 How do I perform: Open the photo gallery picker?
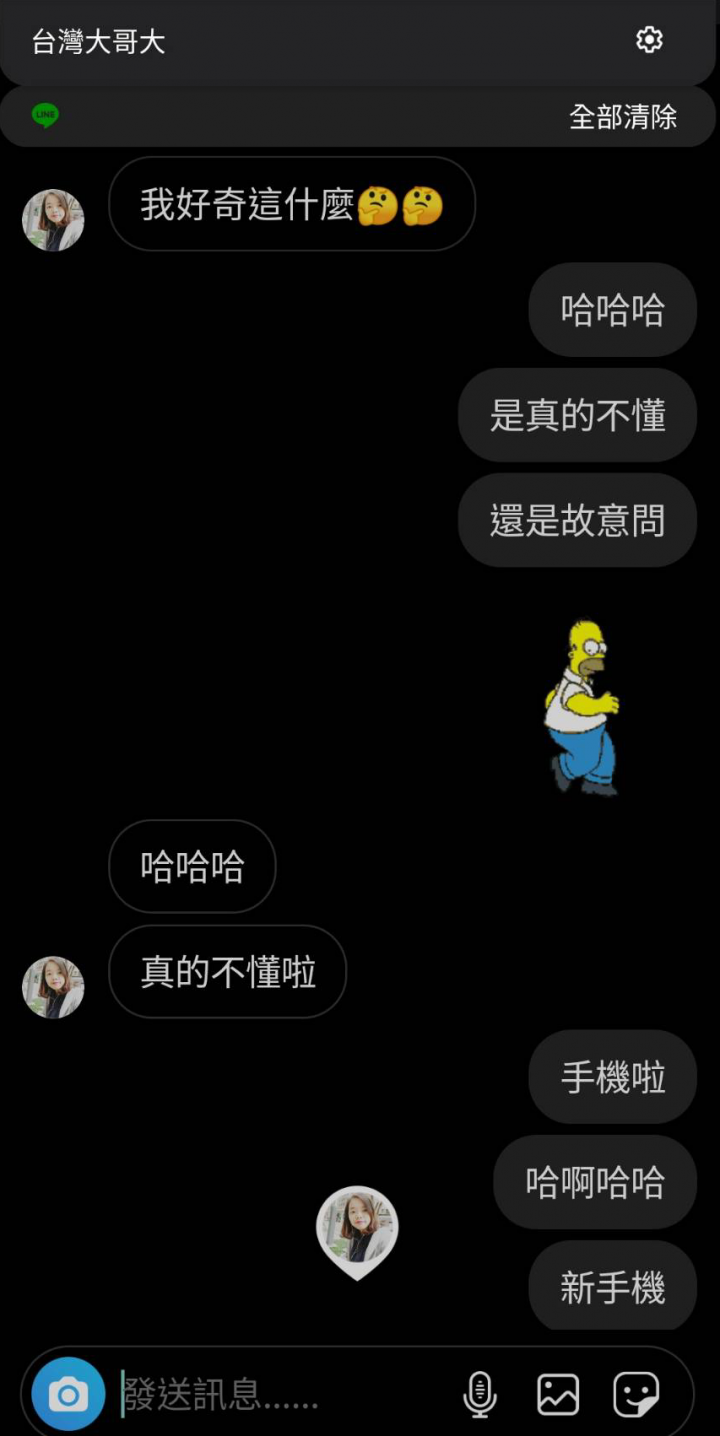558,1392
